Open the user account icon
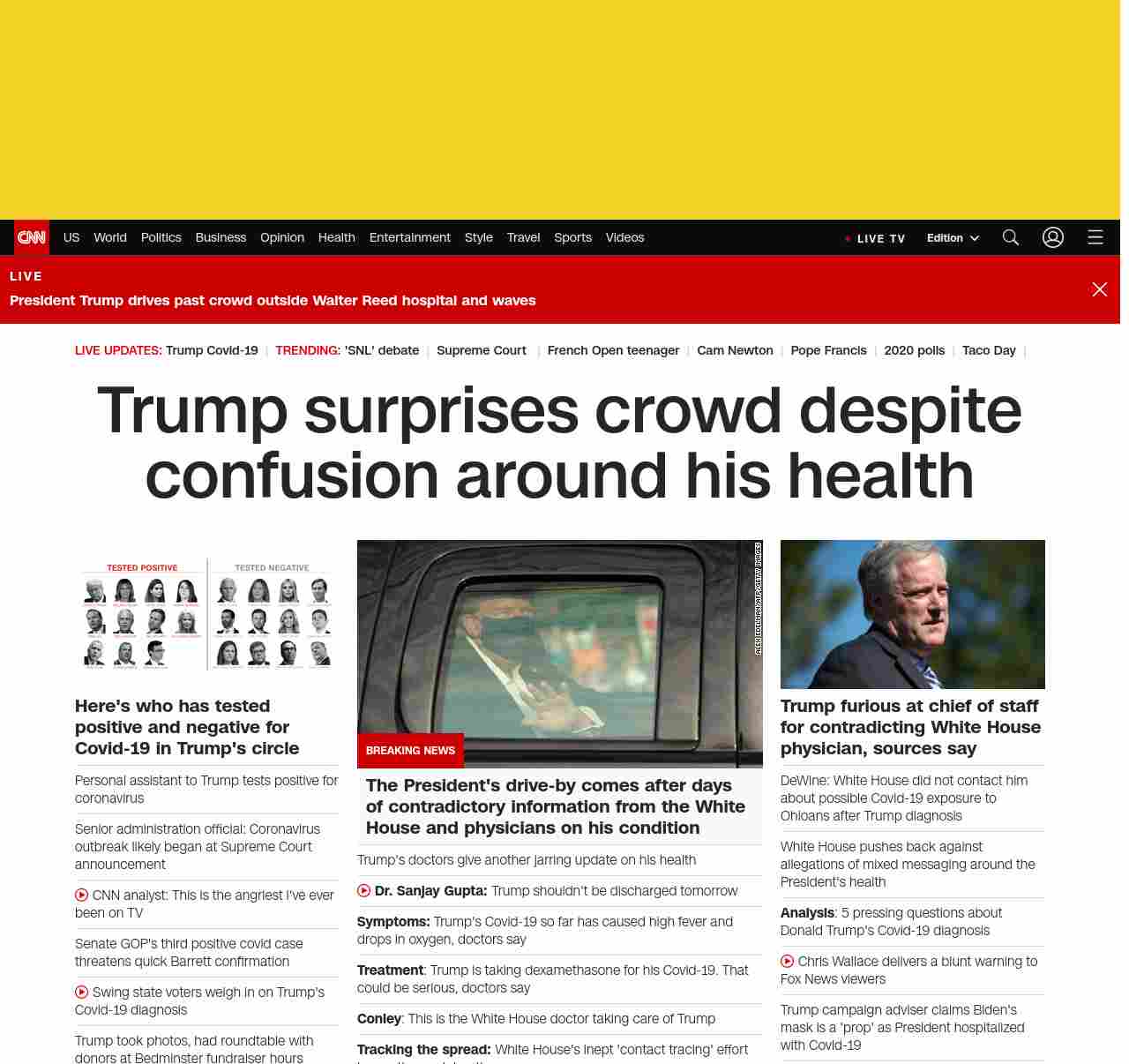This screenshot has width=1129, height=1064. [x=1052, y=237]
